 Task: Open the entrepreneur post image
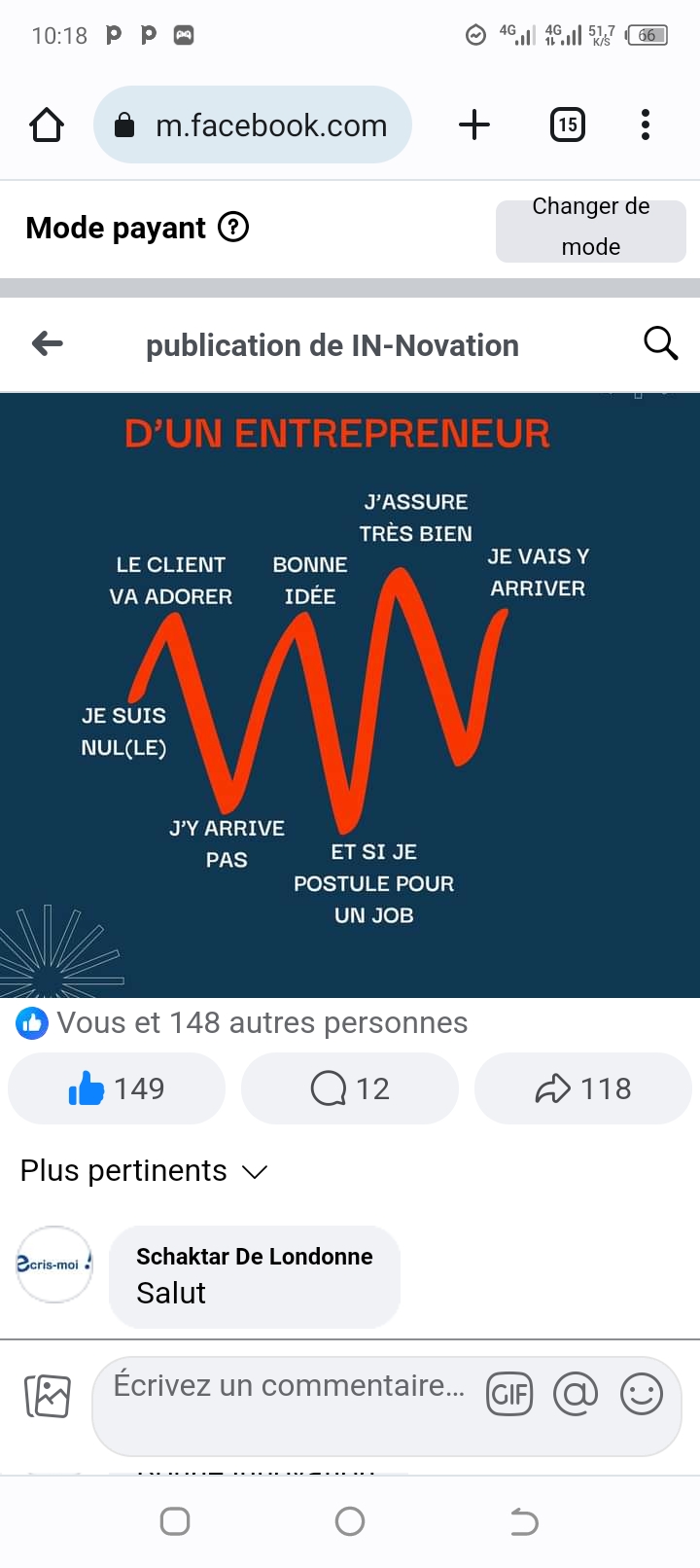click(x=350, y=695)
